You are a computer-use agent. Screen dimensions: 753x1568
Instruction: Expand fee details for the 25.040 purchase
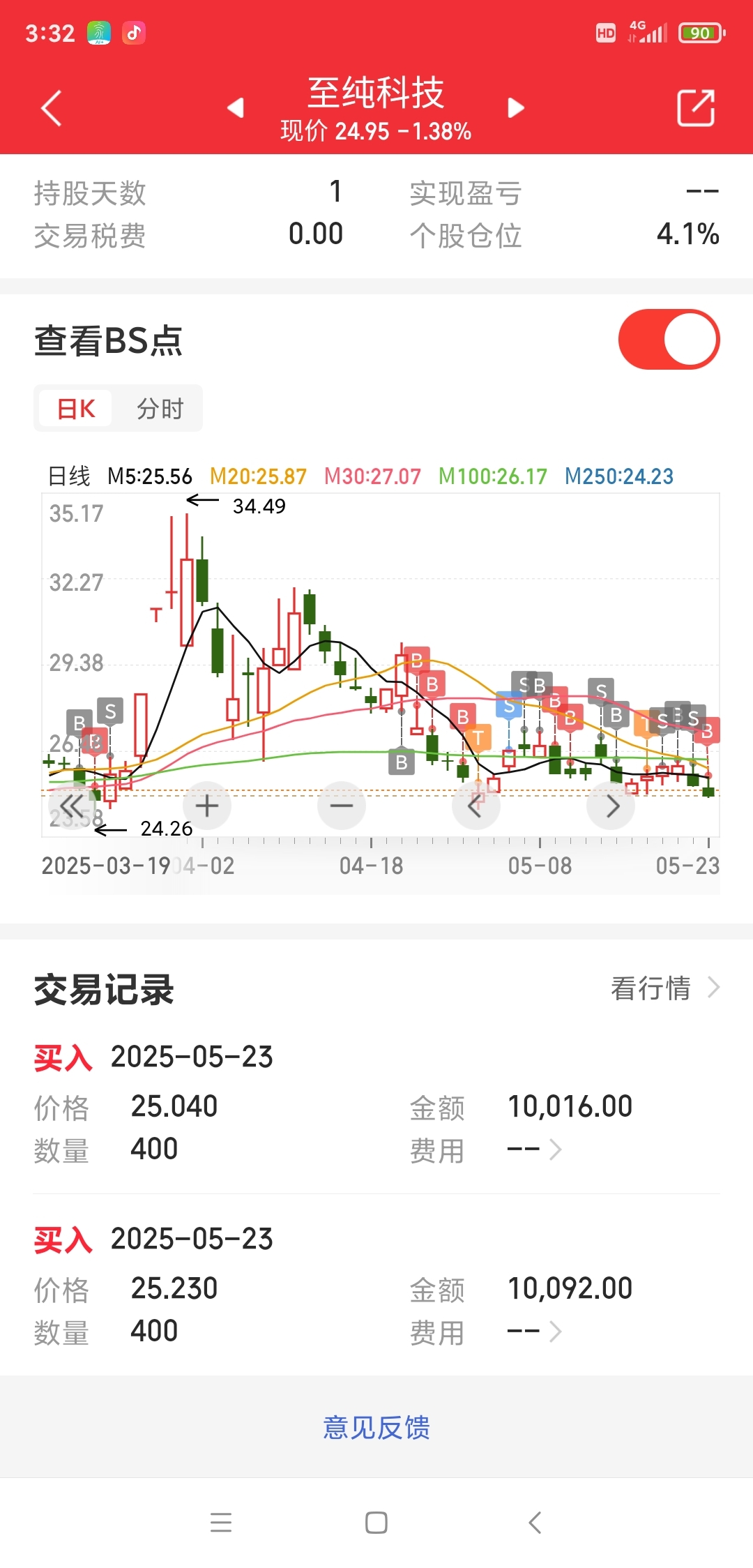[x=535, y=1149]
